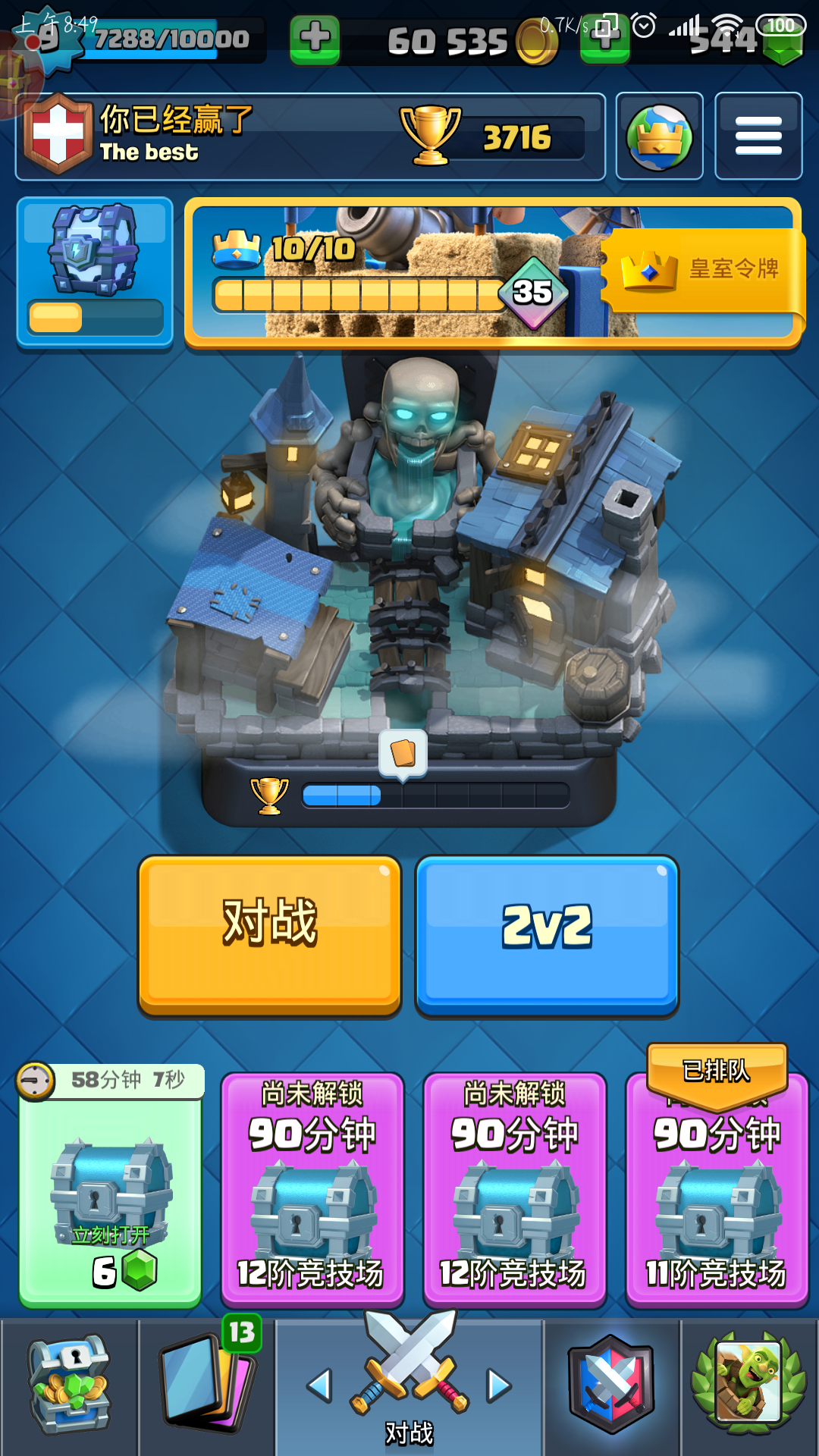The height and width of the screenshot is (1456, 819).
Task: Tap the left arrow beside crossed swords
Action: (x=319, y=1385)
